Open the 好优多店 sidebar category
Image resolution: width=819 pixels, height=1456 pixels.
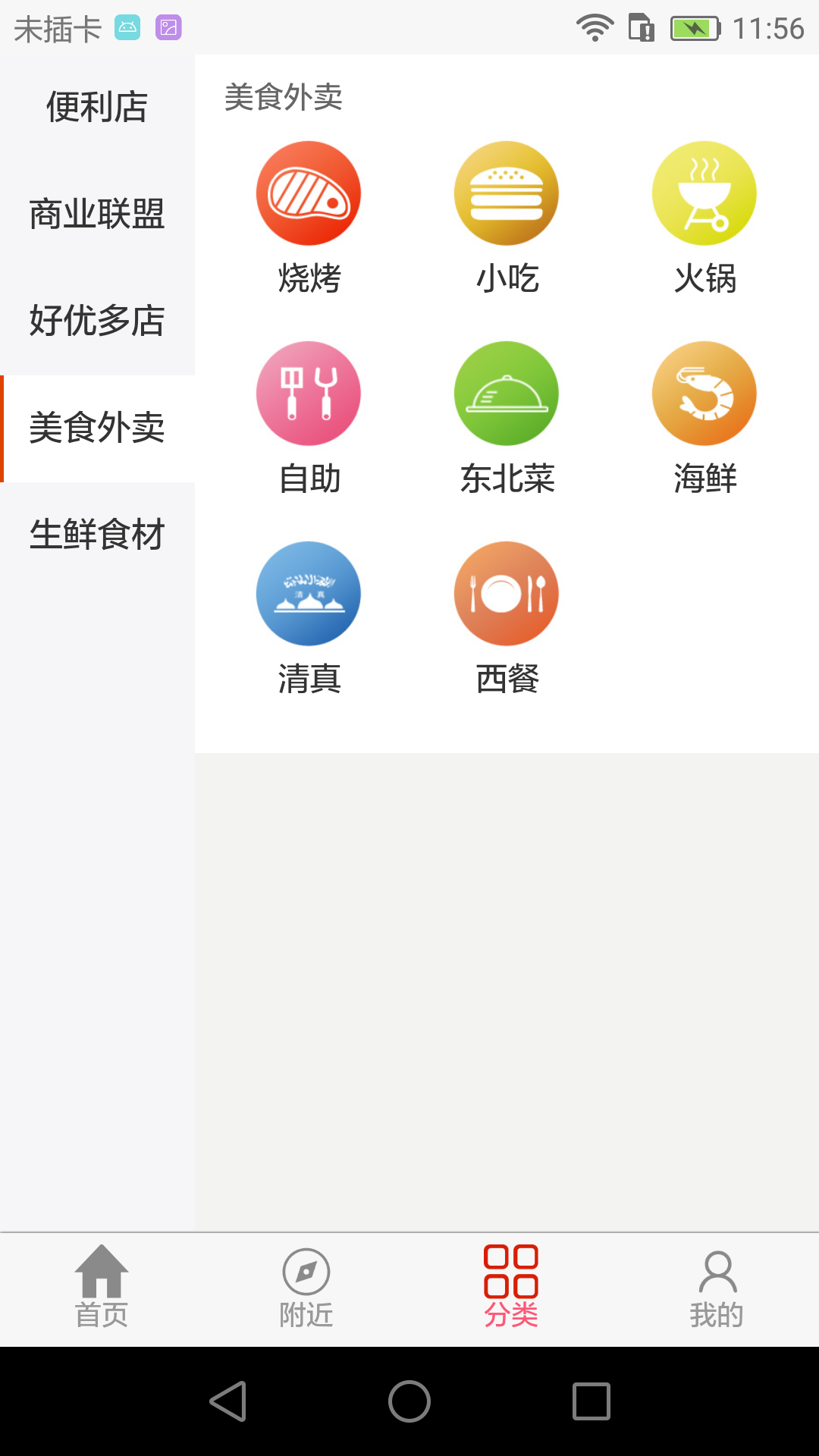pyautogui.click(x=97, y=321)
